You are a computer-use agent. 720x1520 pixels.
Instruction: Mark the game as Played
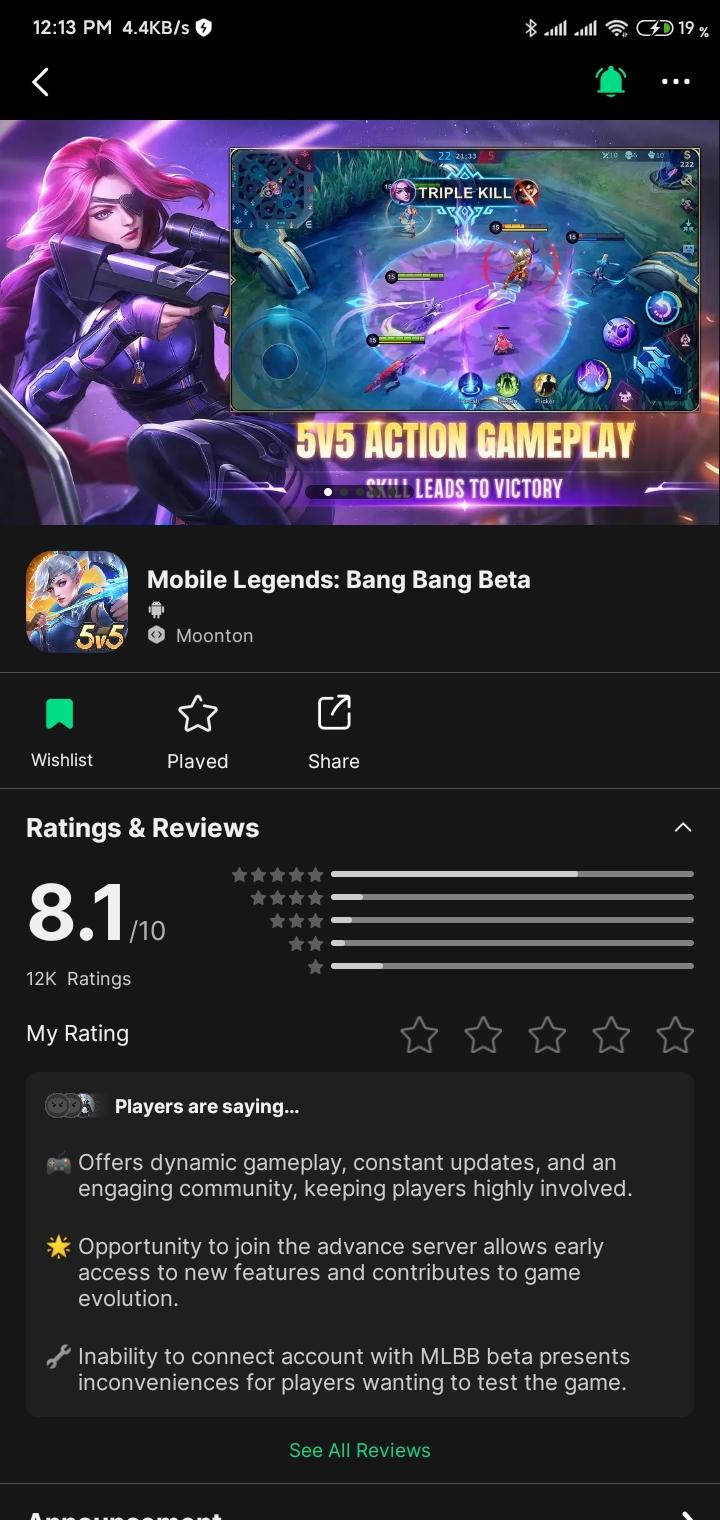click(x=197, y=732)
